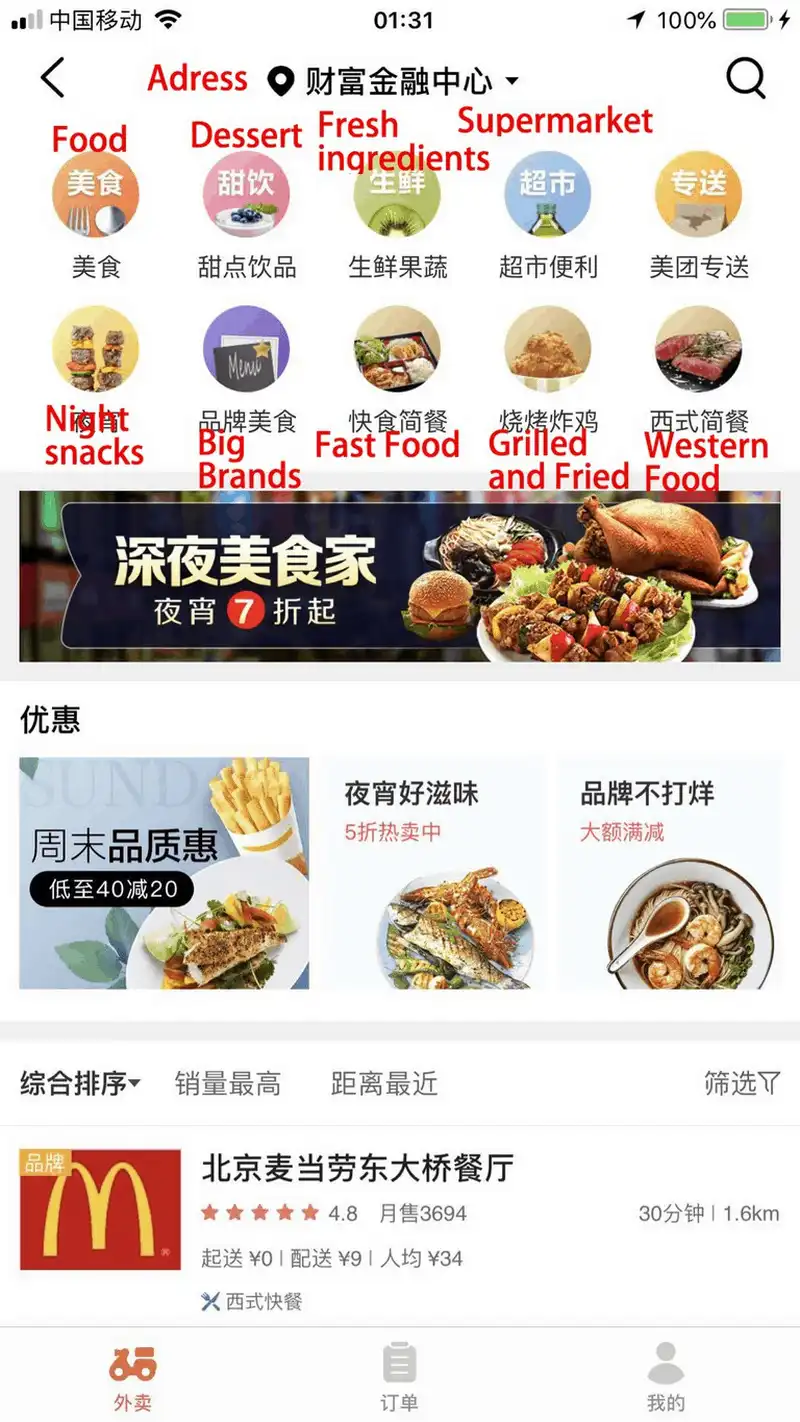The image size is (800, 1422).
Task: Go back using the top-left arrow
Action: 53,78
